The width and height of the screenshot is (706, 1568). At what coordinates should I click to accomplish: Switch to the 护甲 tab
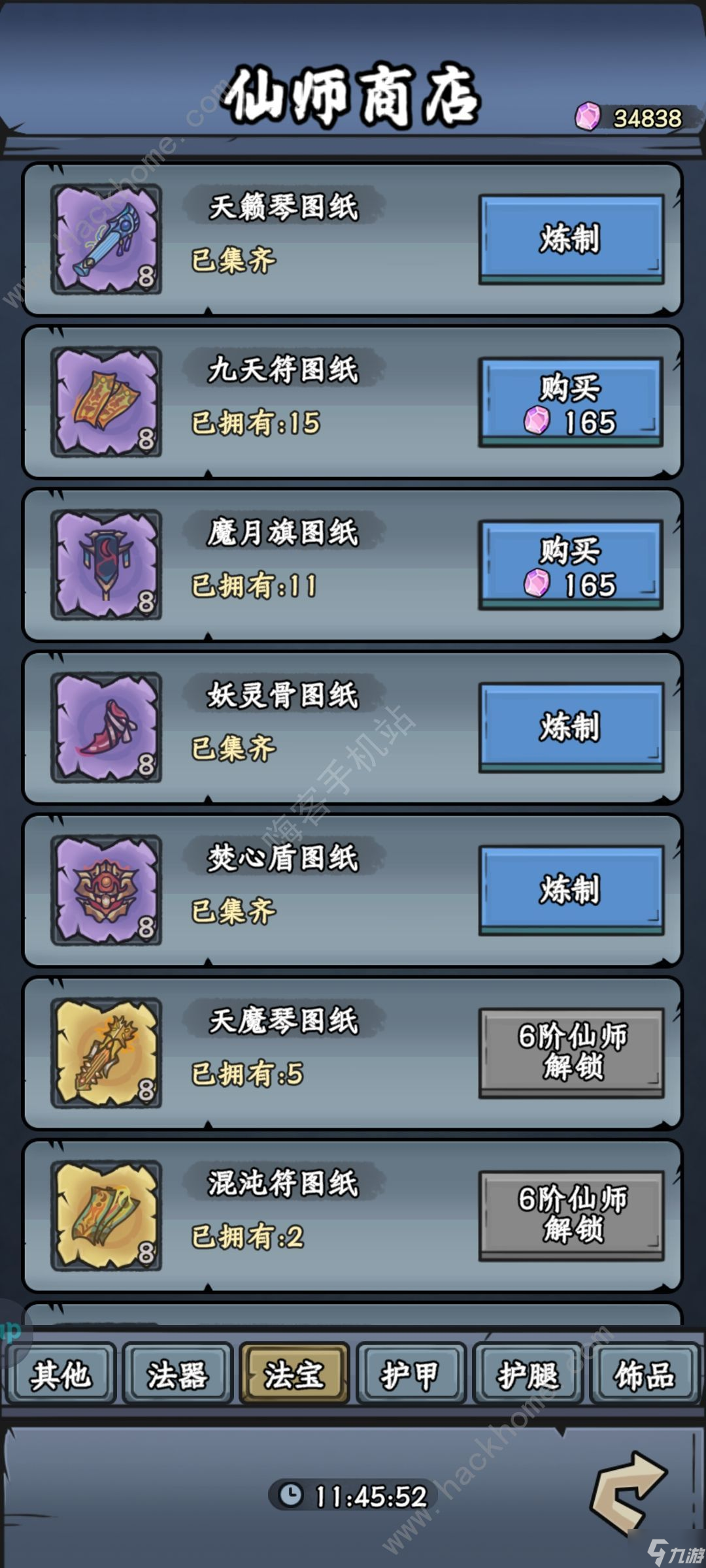[411, 1375]
